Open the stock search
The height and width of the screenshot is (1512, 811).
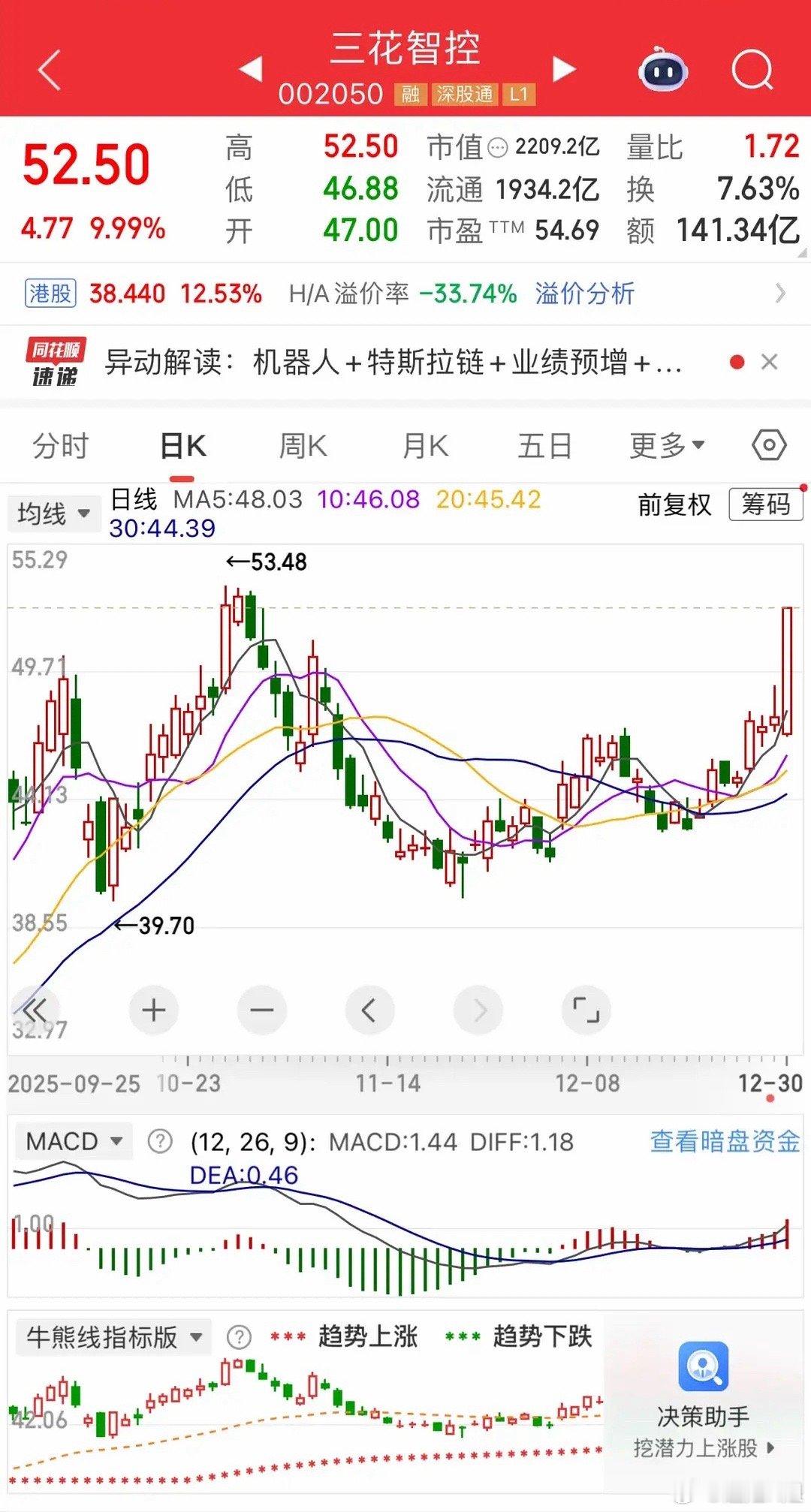[753, 68]
